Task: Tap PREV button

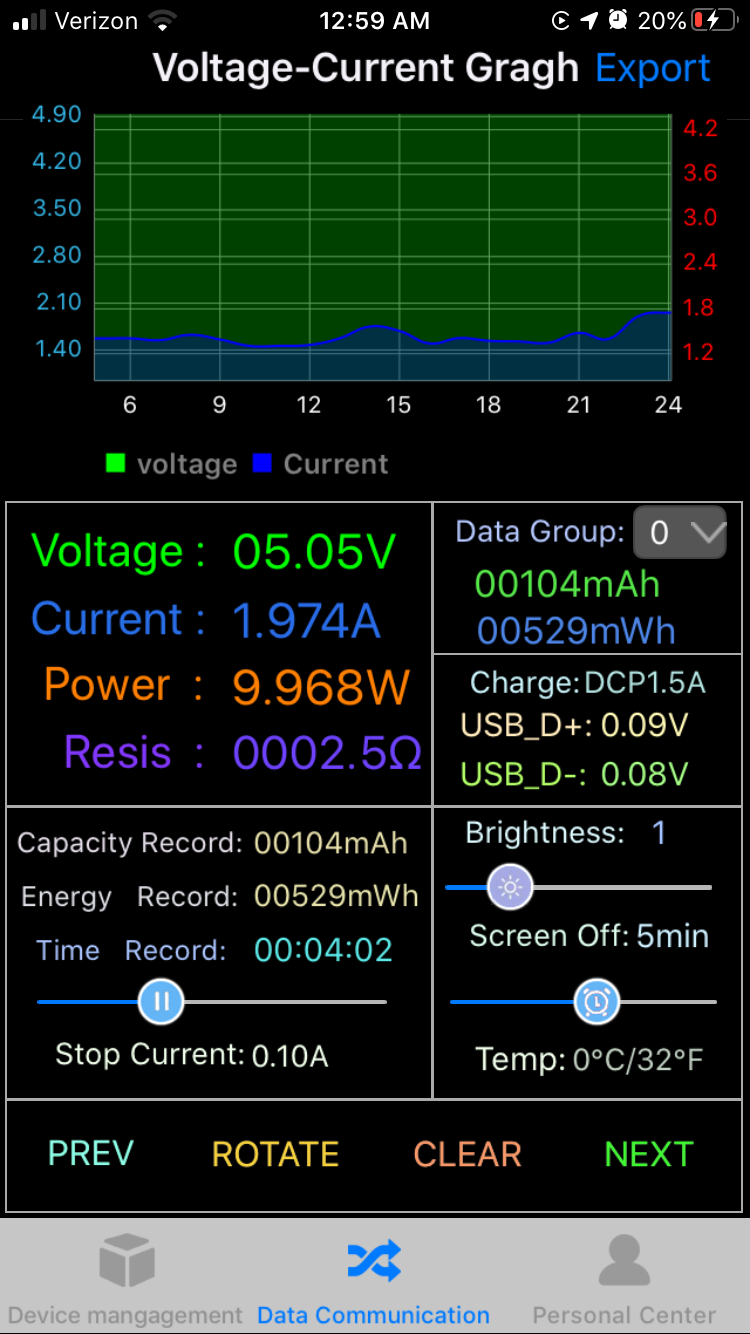Action: [x=91, y=1153]
